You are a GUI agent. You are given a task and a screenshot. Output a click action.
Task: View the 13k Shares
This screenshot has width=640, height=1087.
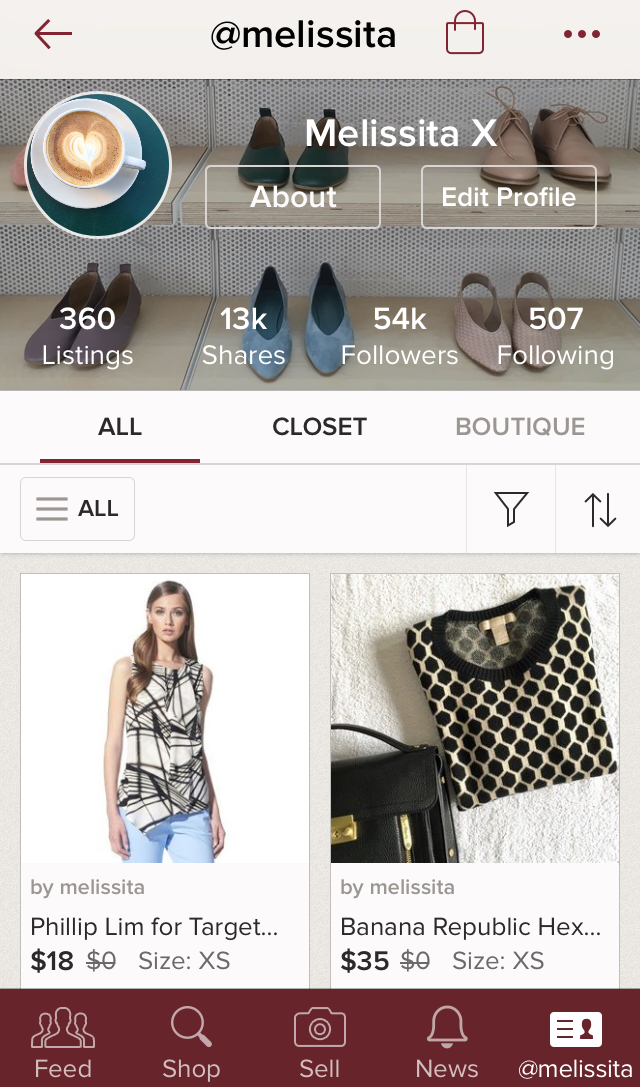coord(244,335)
